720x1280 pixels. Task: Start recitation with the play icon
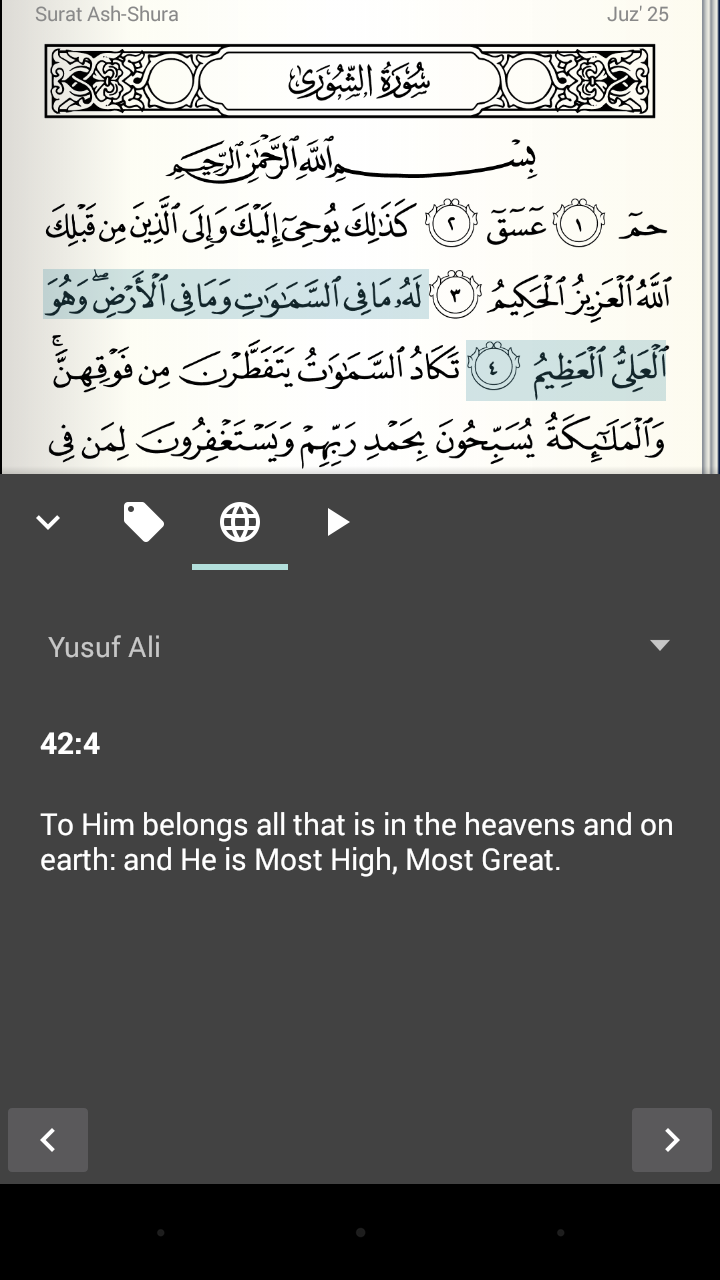tap(336, 521)
